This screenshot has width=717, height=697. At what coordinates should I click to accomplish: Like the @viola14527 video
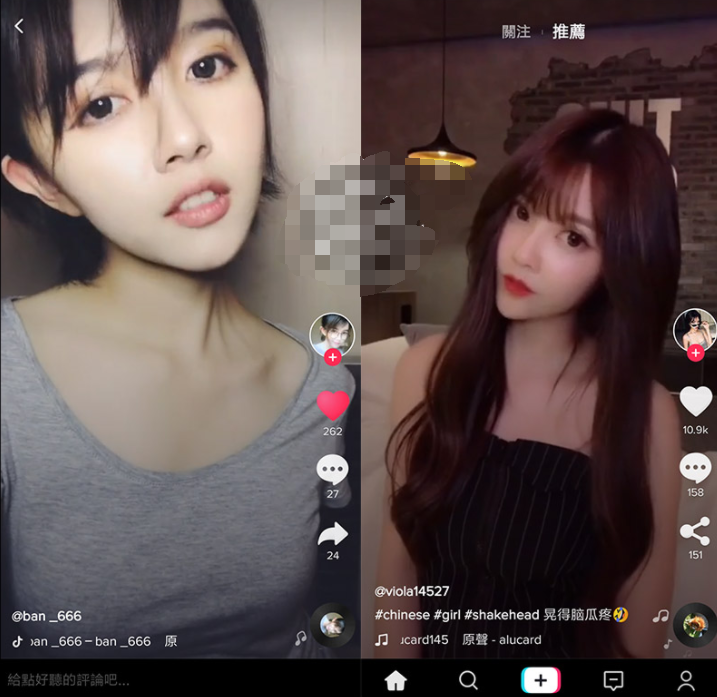pyautogui.click(x=696, y=401)
